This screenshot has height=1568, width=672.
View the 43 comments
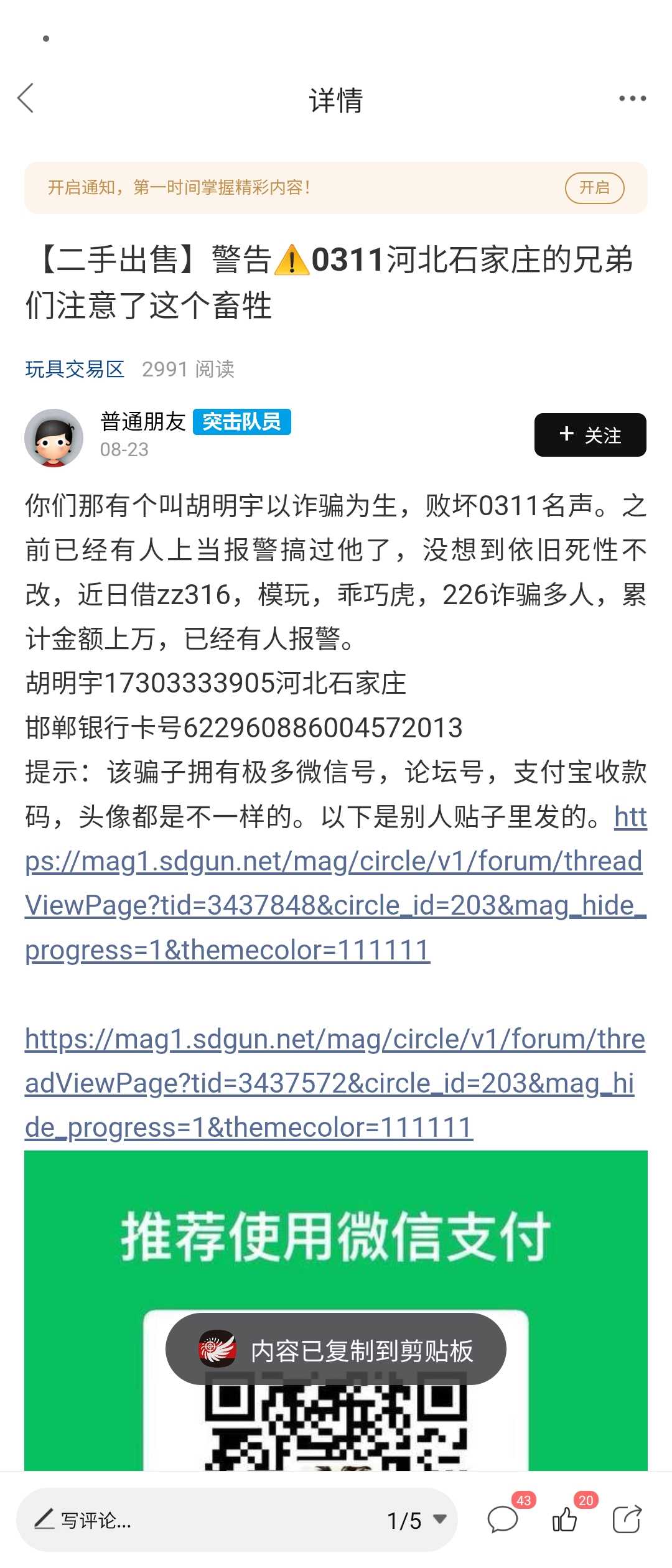tap(503, 1519)
